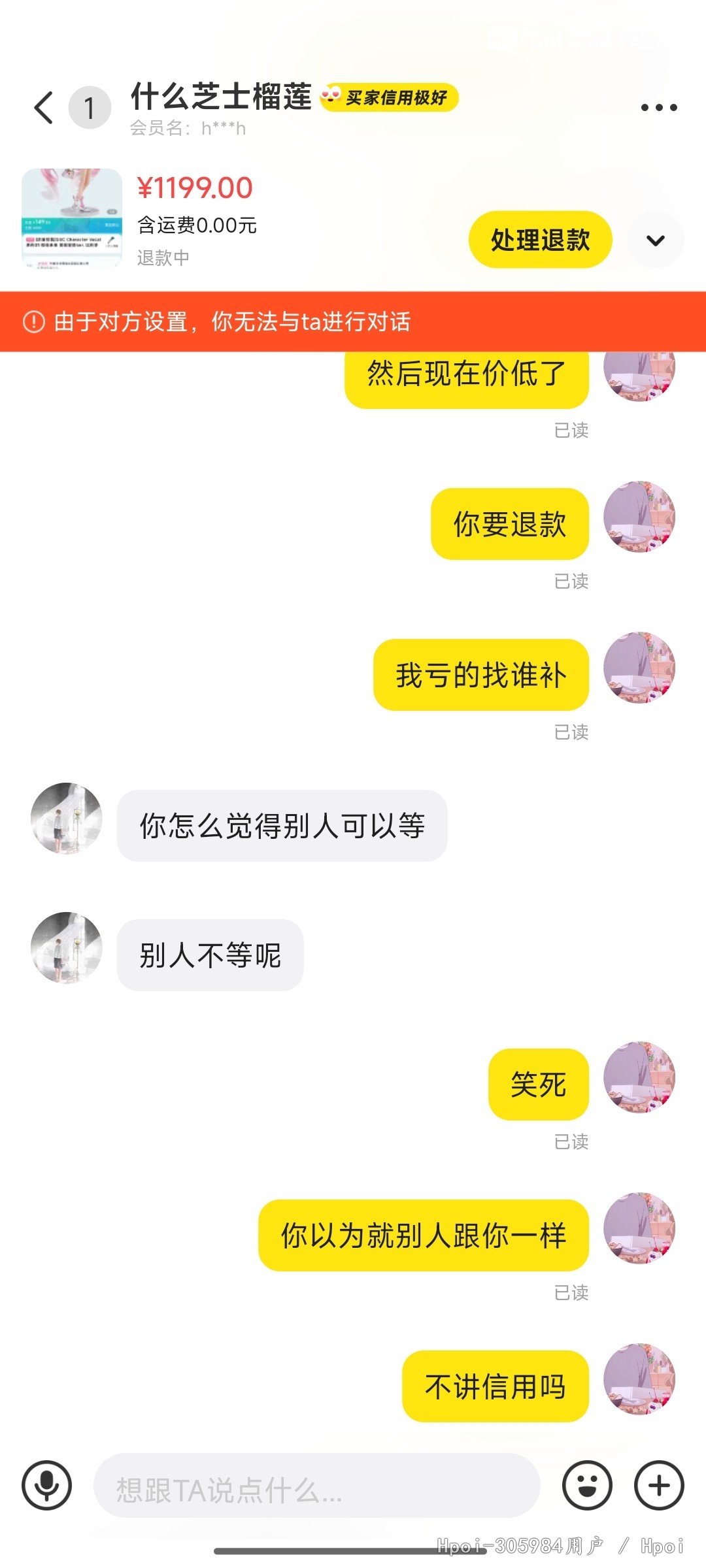Expand the order card chevron
706x1568 pixels.
point(655,240)
